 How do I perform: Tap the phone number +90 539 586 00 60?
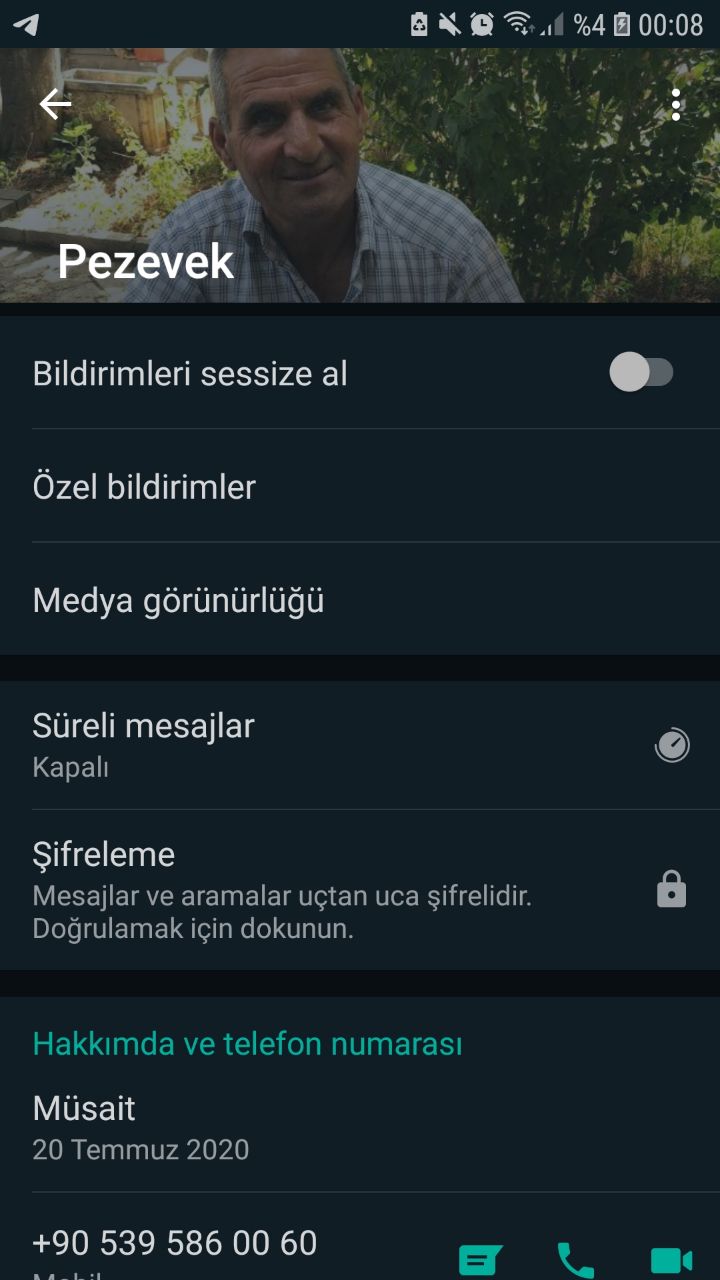[175, 1243]
